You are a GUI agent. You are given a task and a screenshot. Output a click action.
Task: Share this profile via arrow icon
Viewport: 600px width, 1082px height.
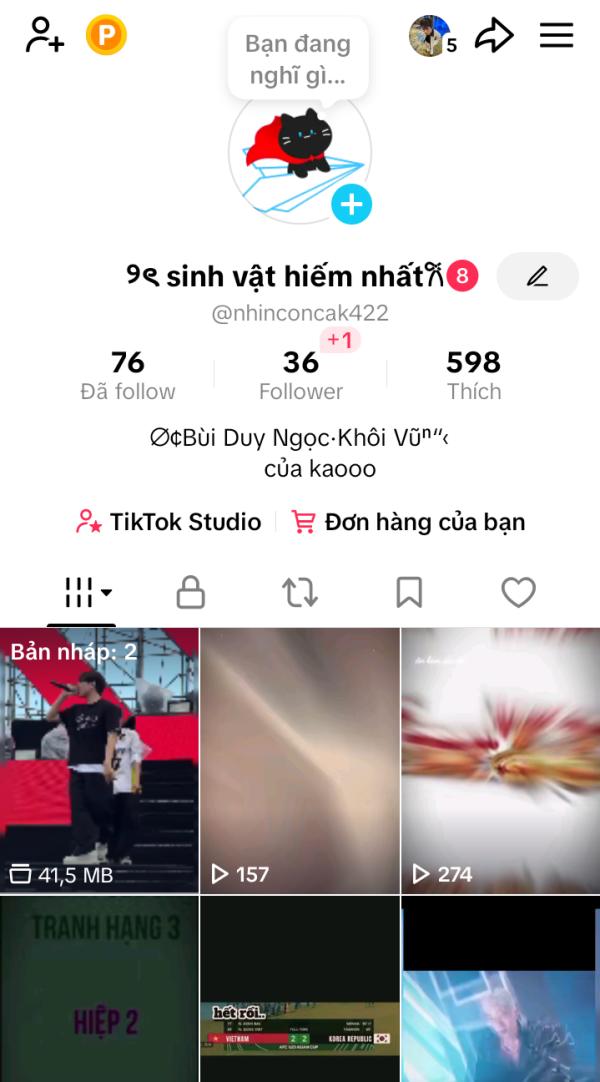coord(494,37)
